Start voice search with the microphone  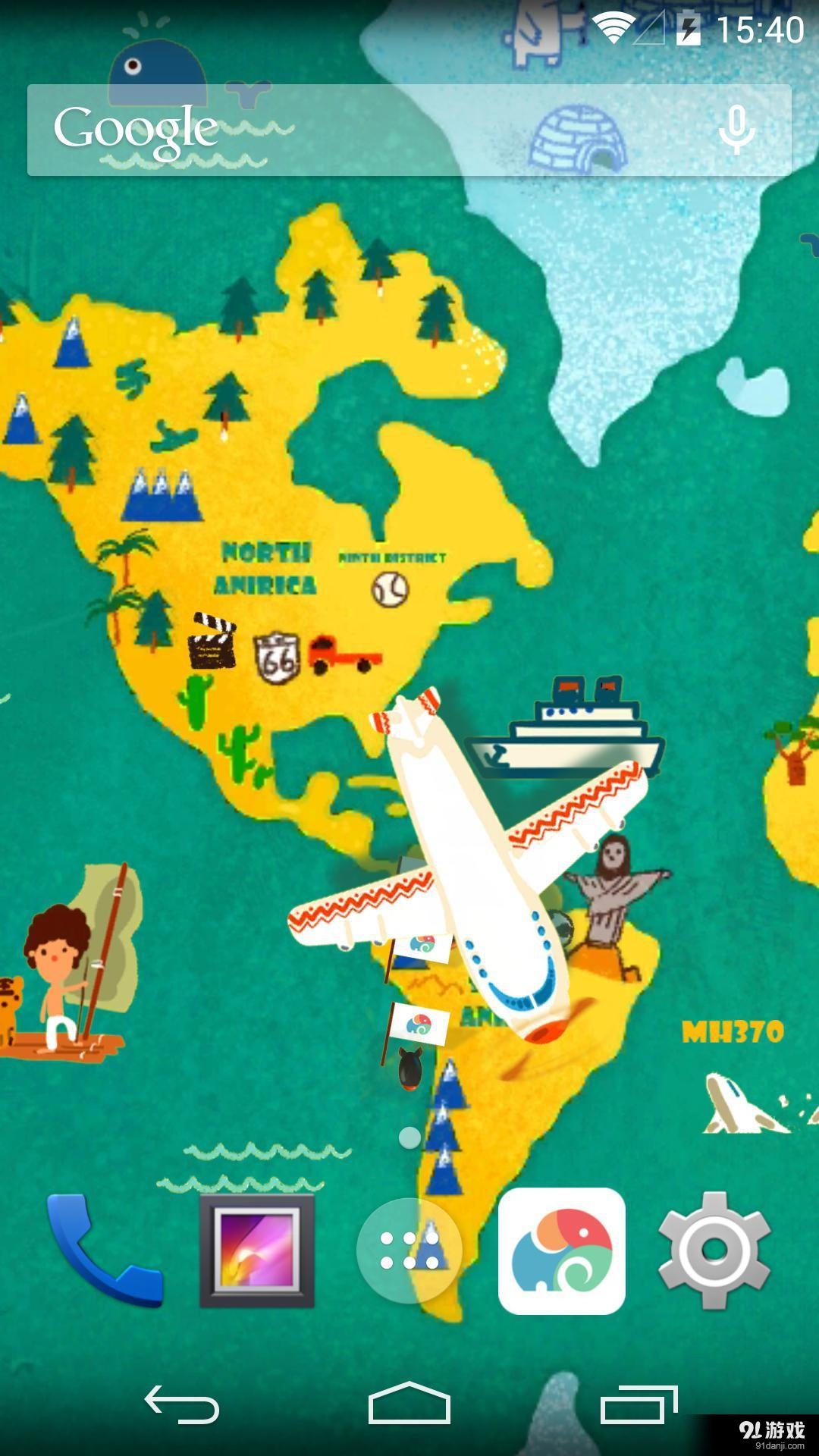pyautogui.click(x=736, y=130)
